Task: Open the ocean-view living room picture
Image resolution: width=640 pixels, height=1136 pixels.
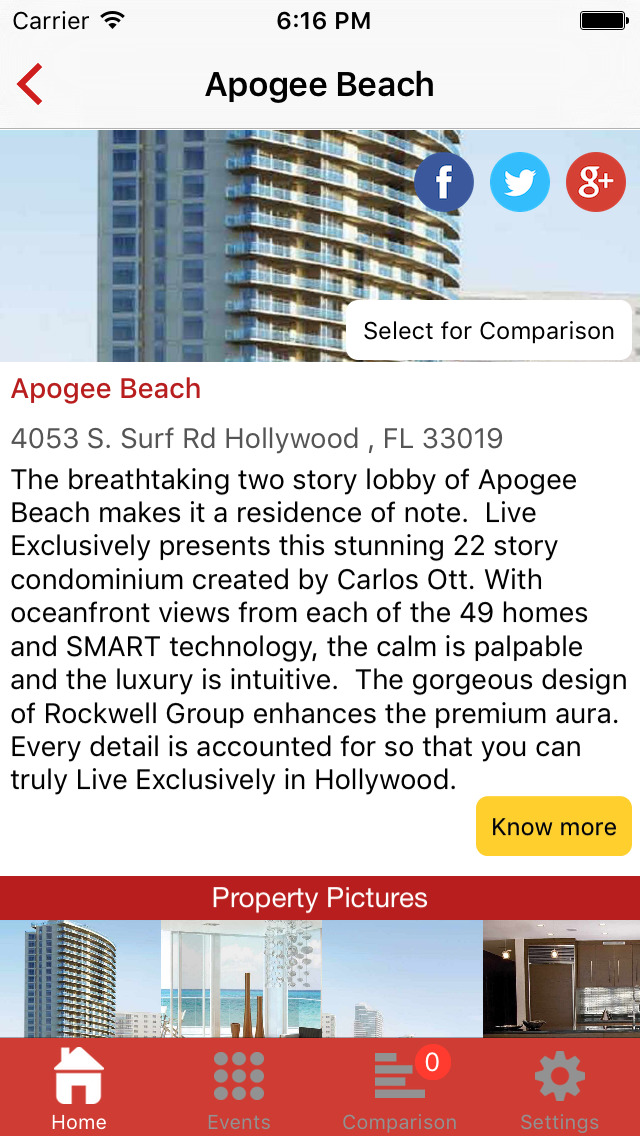Action: point(241,979)
